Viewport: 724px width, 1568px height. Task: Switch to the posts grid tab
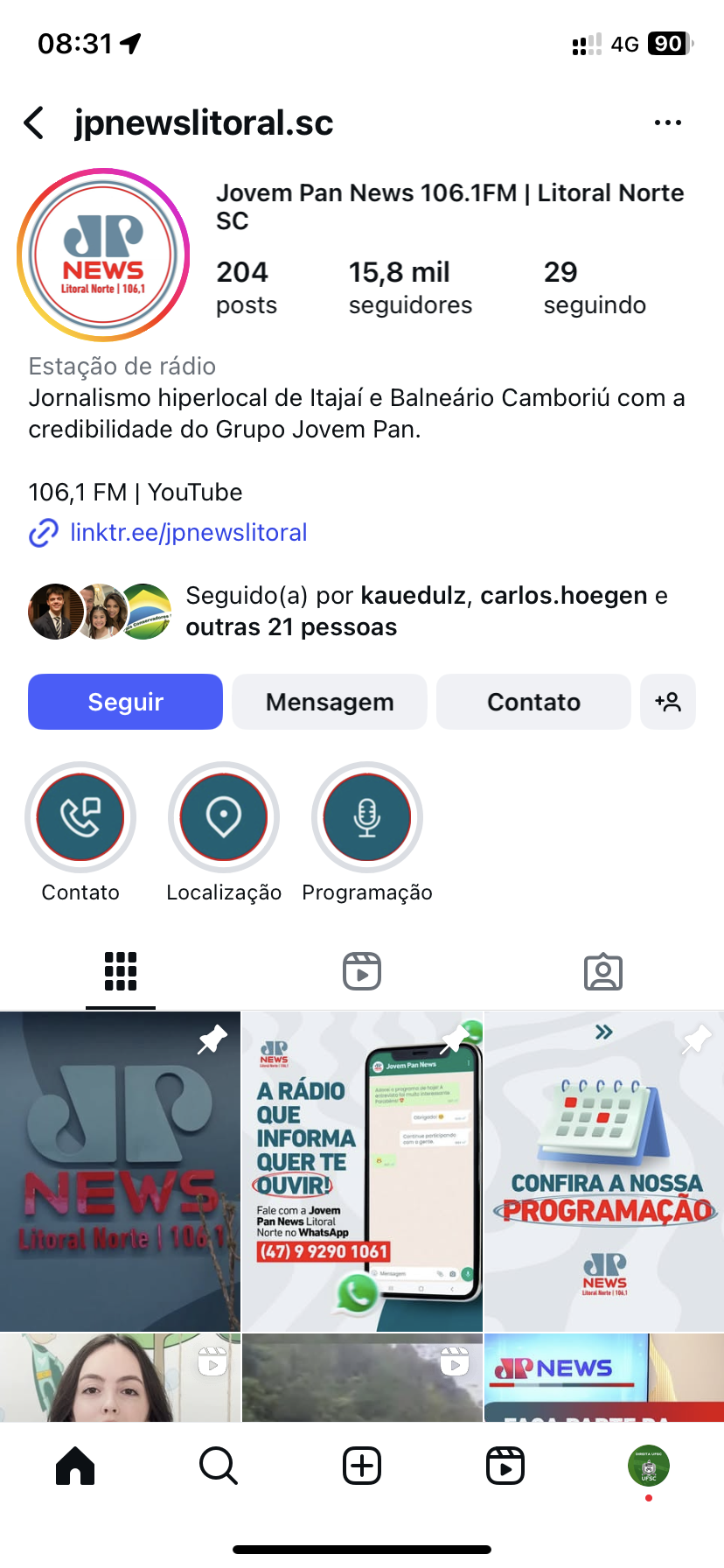point(121,971)
